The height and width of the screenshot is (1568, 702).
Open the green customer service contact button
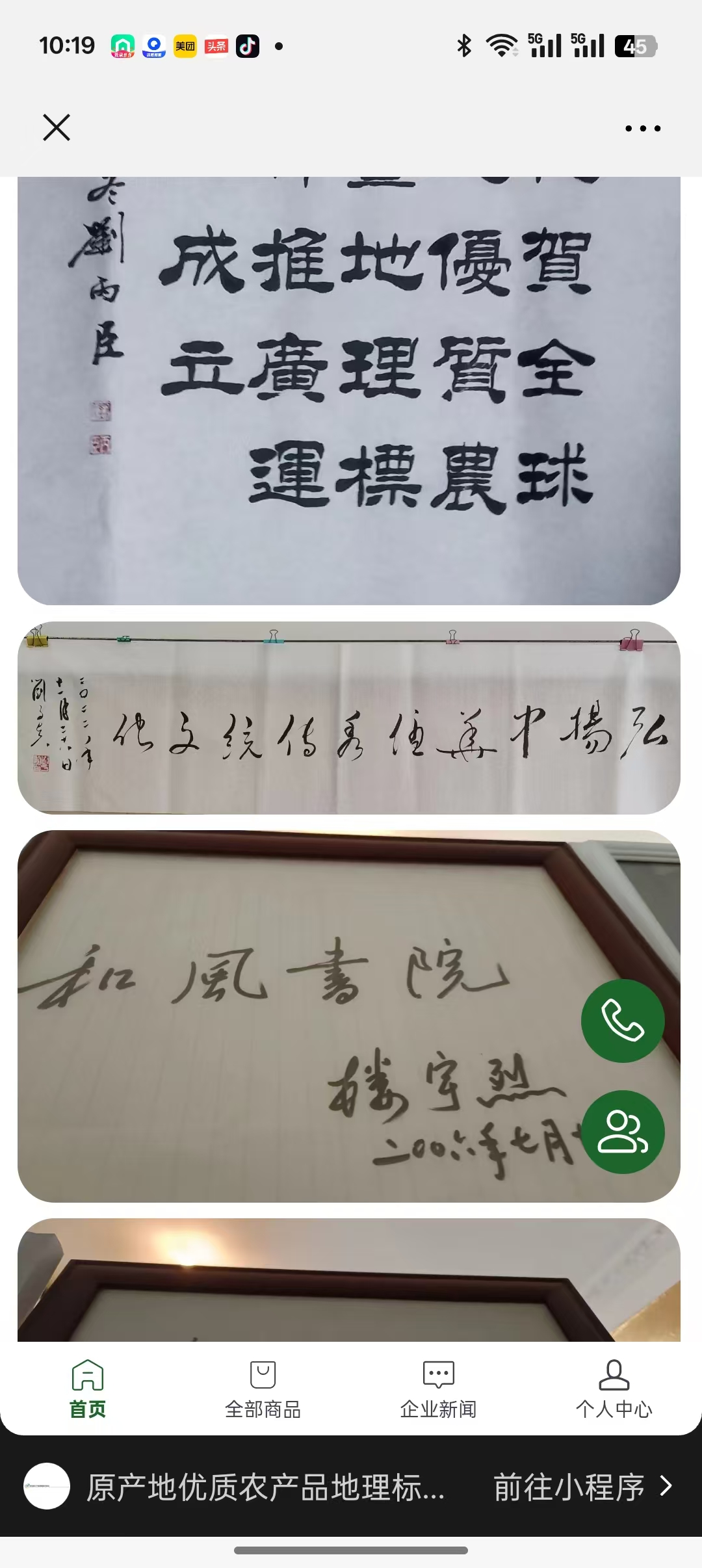[622, 1132]
